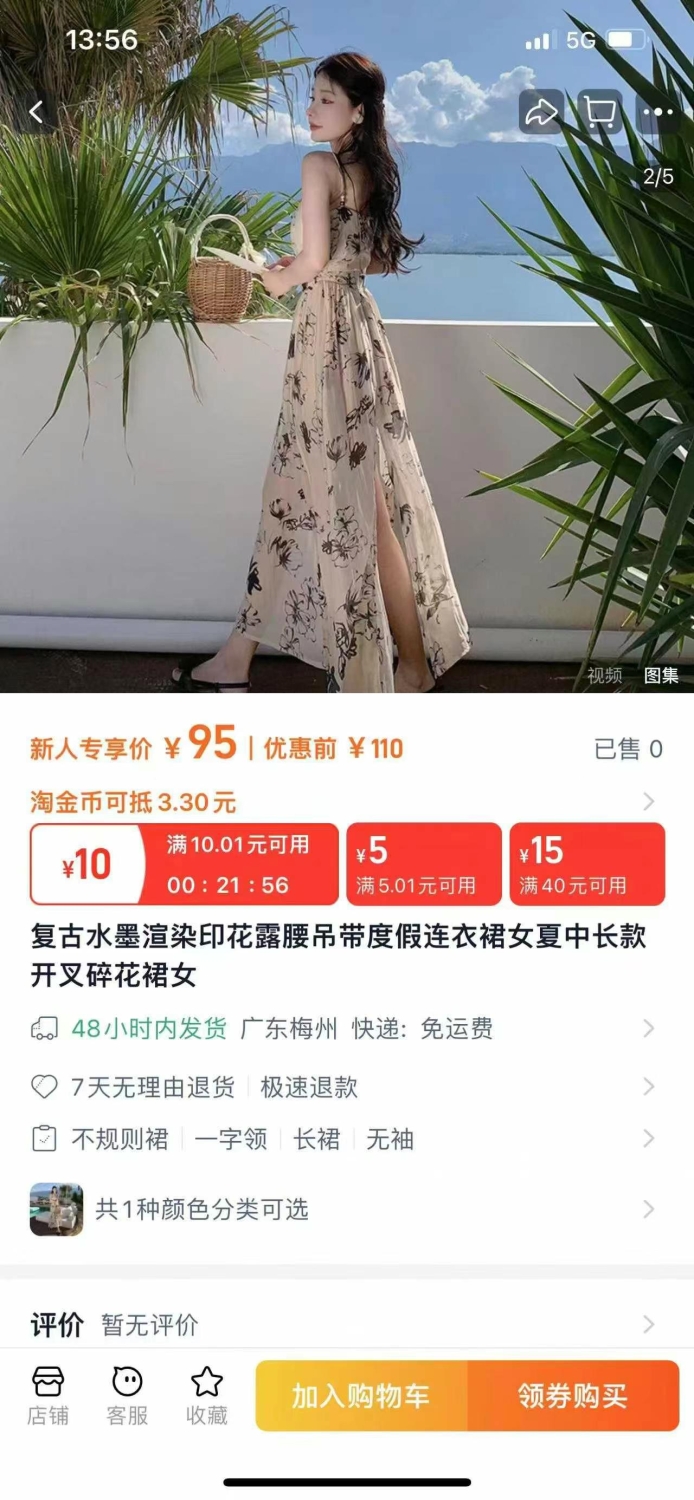694x1500 pixels.
Task: Visit the 店铺 store page
Action: [x=48, y=1395]
